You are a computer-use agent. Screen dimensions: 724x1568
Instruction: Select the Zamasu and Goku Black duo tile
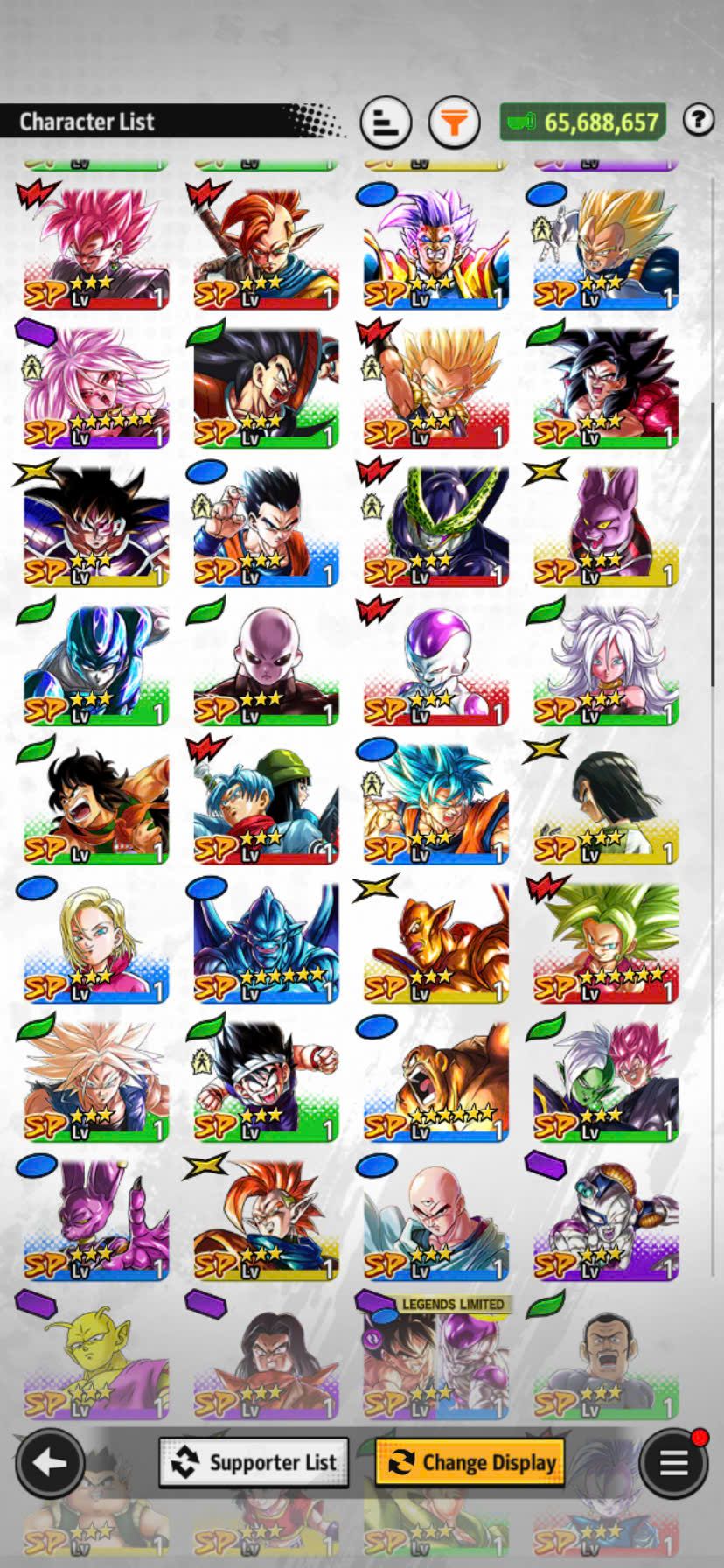tap(605, 1082)
